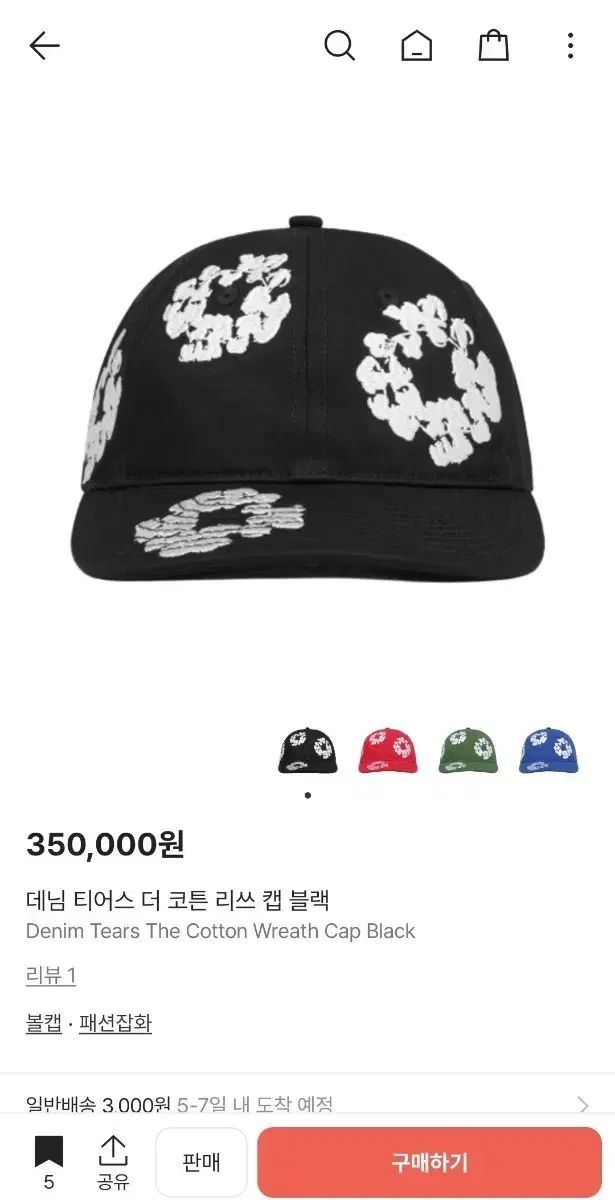Open the search magnifier
The image size is (615, 1200).
[x=340, y=46]
